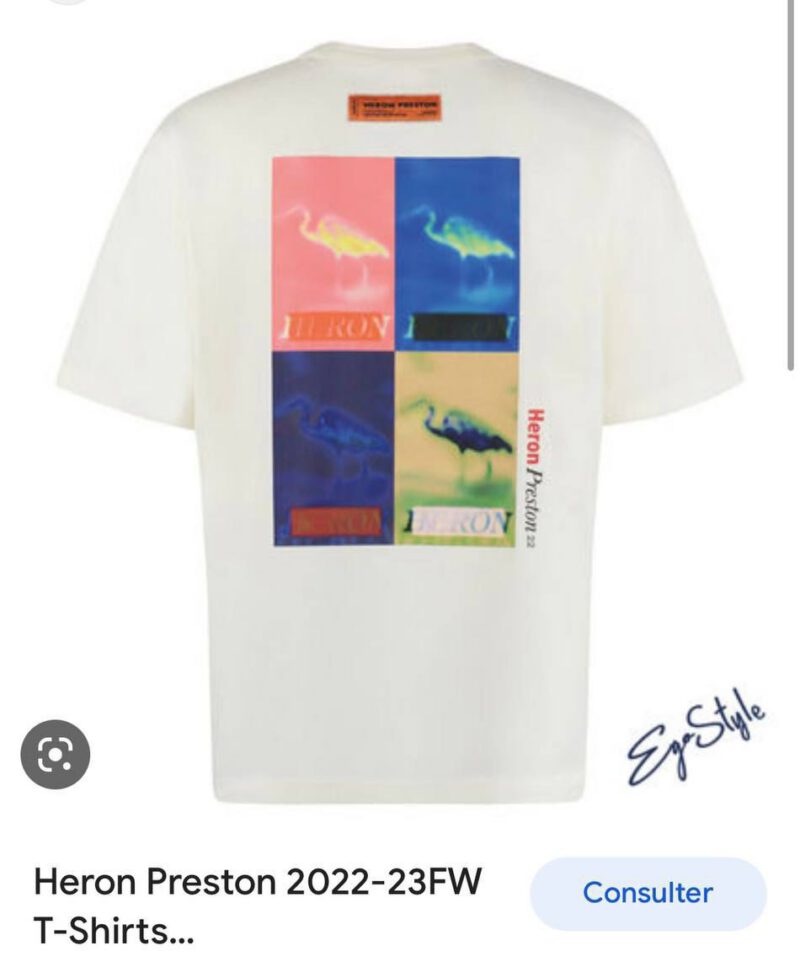
Task: Select the yellow-green heron graphic panel
Action: coord(462,450)
